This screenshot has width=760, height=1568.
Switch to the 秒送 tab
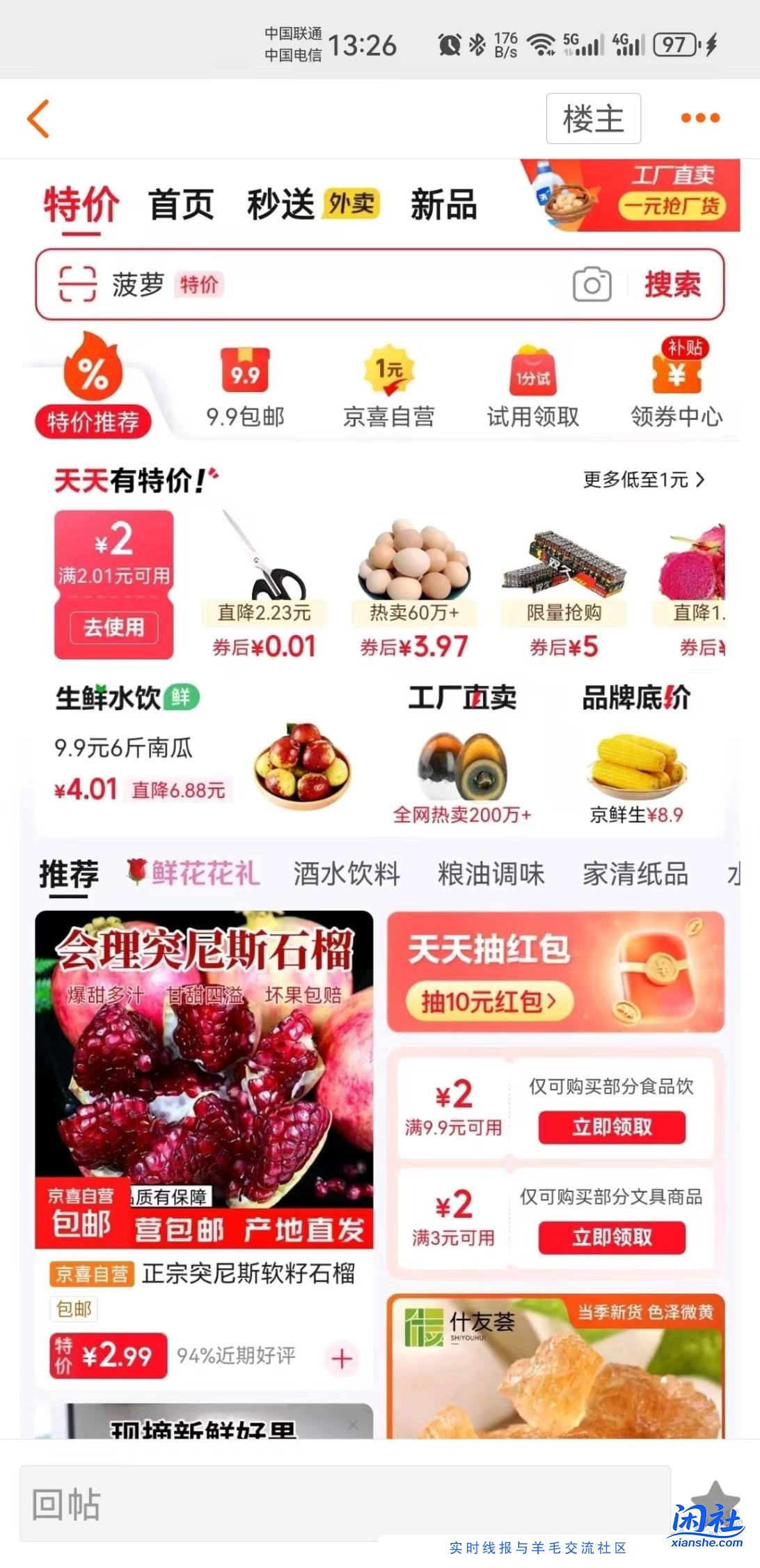tap(278, 204)
